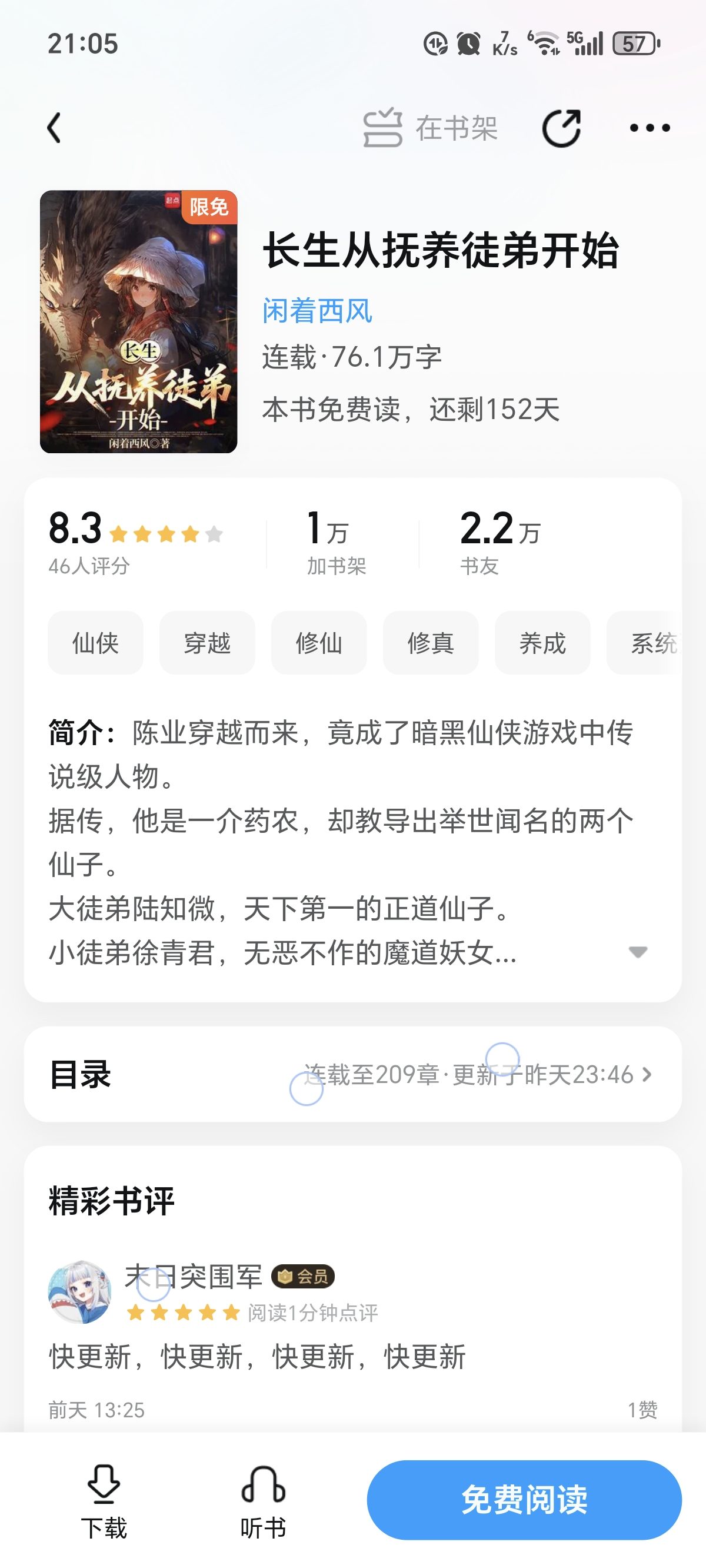Open the 养成 tag chip

[x=542, y=643]
